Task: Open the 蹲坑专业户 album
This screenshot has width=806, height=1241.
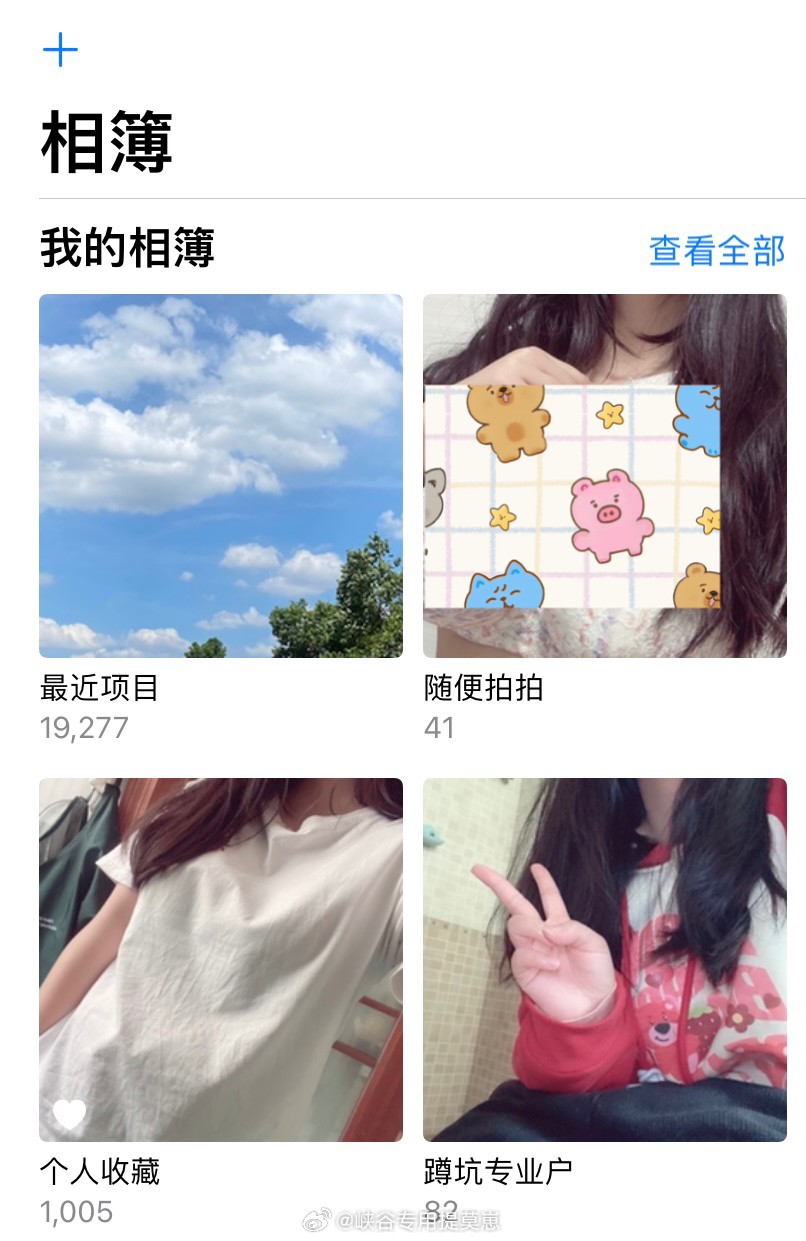Action: click(604, 960)
